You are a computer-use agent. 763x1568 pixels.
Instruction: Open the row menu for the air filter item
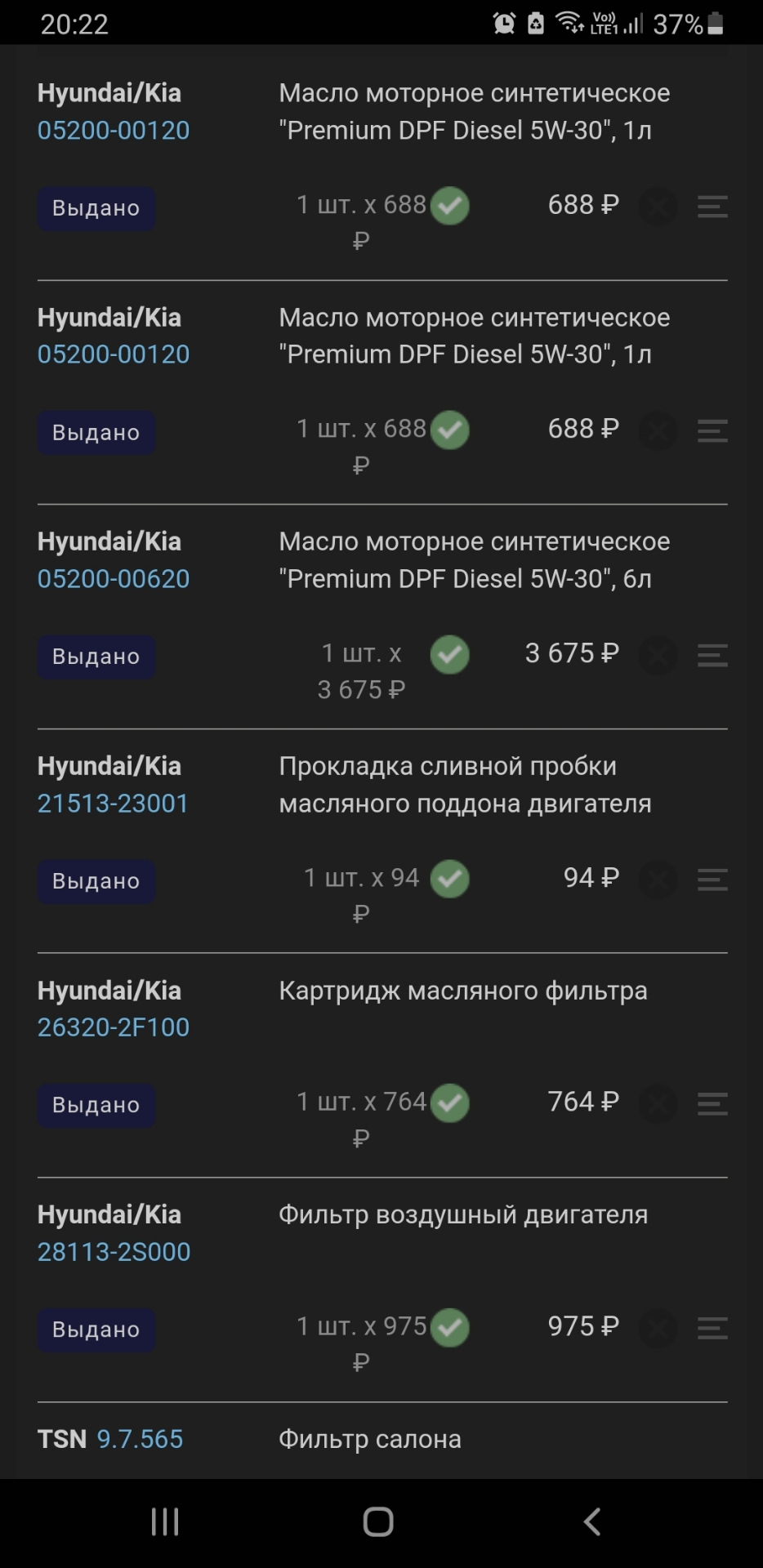[711, 1328]
